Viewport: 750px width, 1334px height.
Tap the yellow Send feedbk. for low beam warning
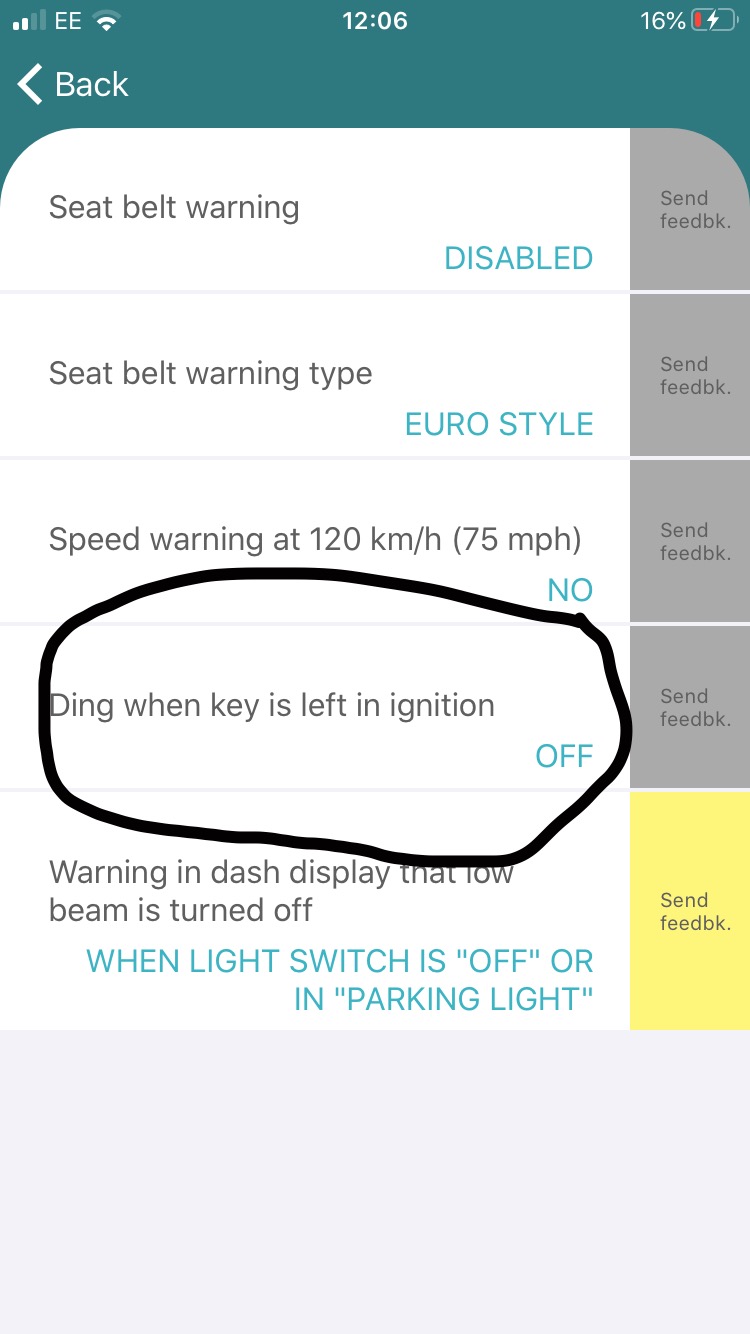click(x=690, y=911)
